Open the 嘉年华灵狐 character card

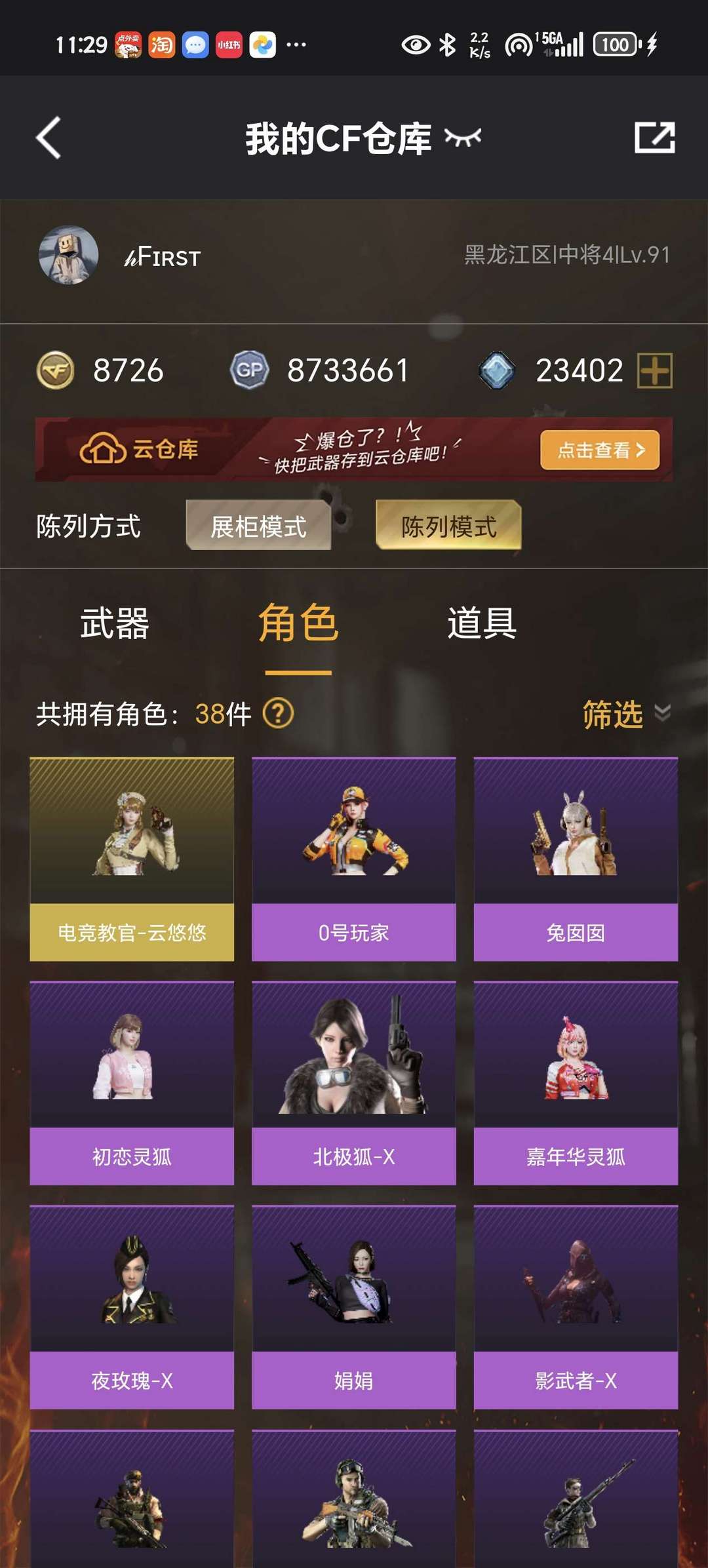576,1083
